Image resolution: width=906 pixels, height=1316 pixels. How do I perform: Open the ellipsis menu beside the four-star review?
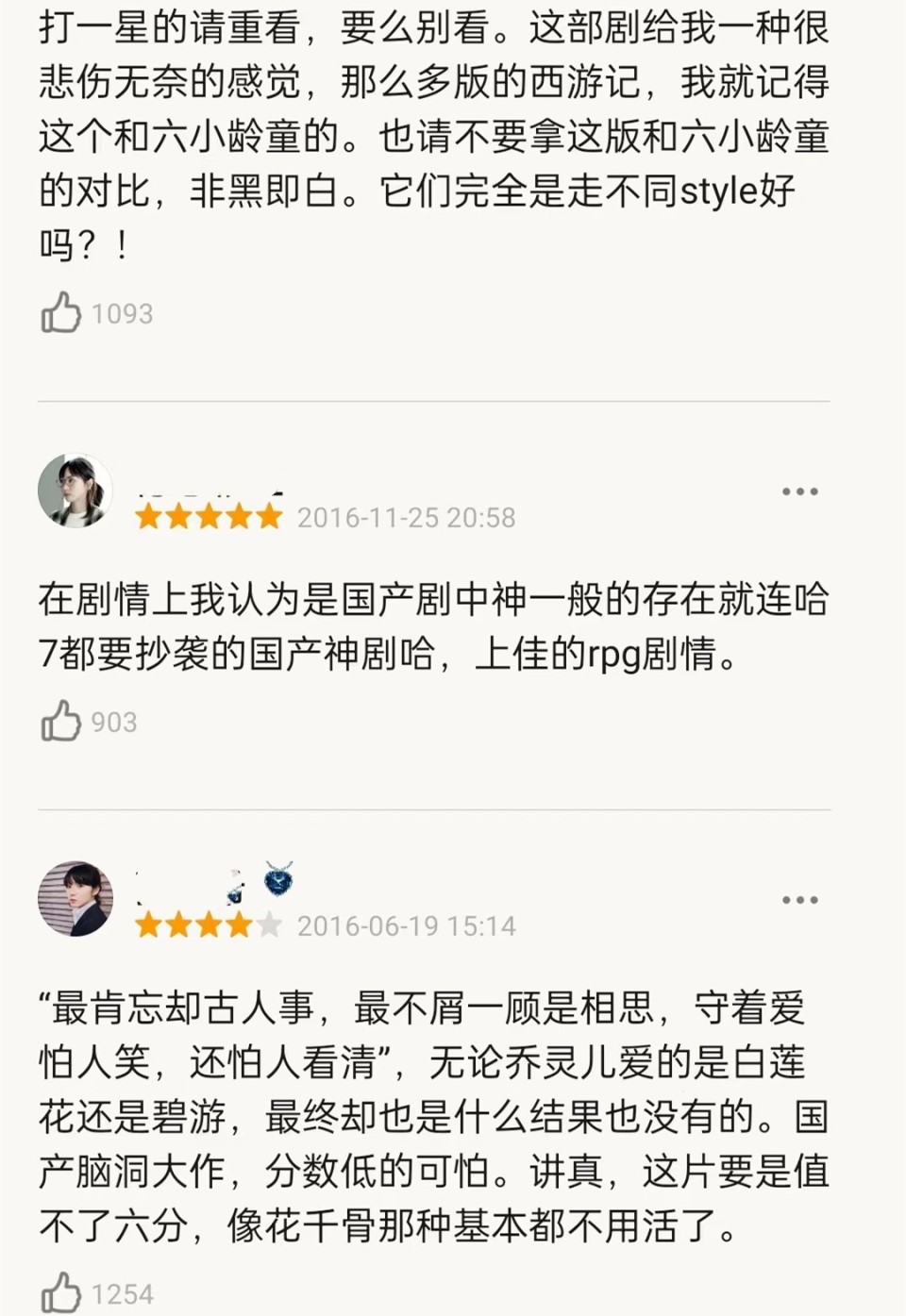[x=802, y=900]
